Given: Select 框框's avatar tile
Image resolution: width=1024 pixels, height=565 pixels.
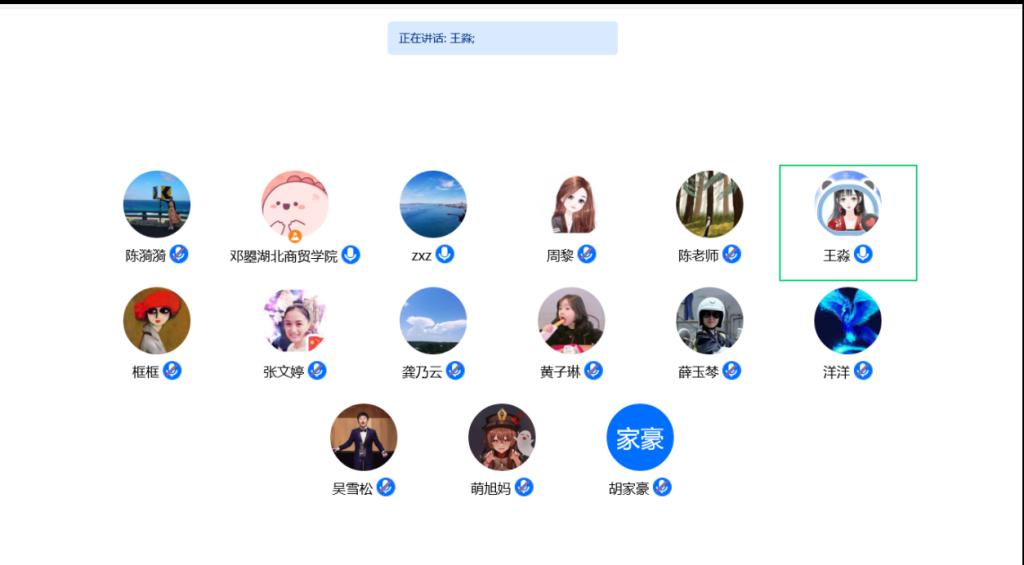Looking at the screenshot, I should pyautogui.click(x=157, y=321).
